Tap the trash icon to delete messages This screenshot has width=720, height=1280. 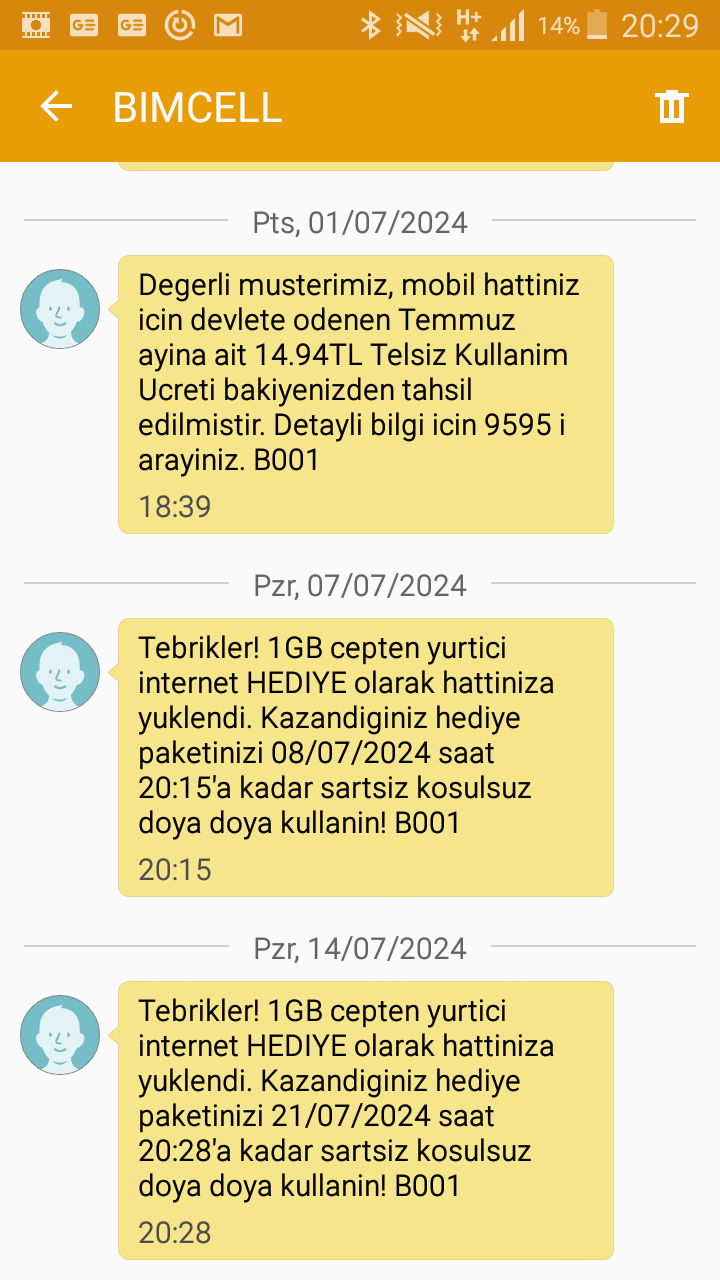[672, 106]
